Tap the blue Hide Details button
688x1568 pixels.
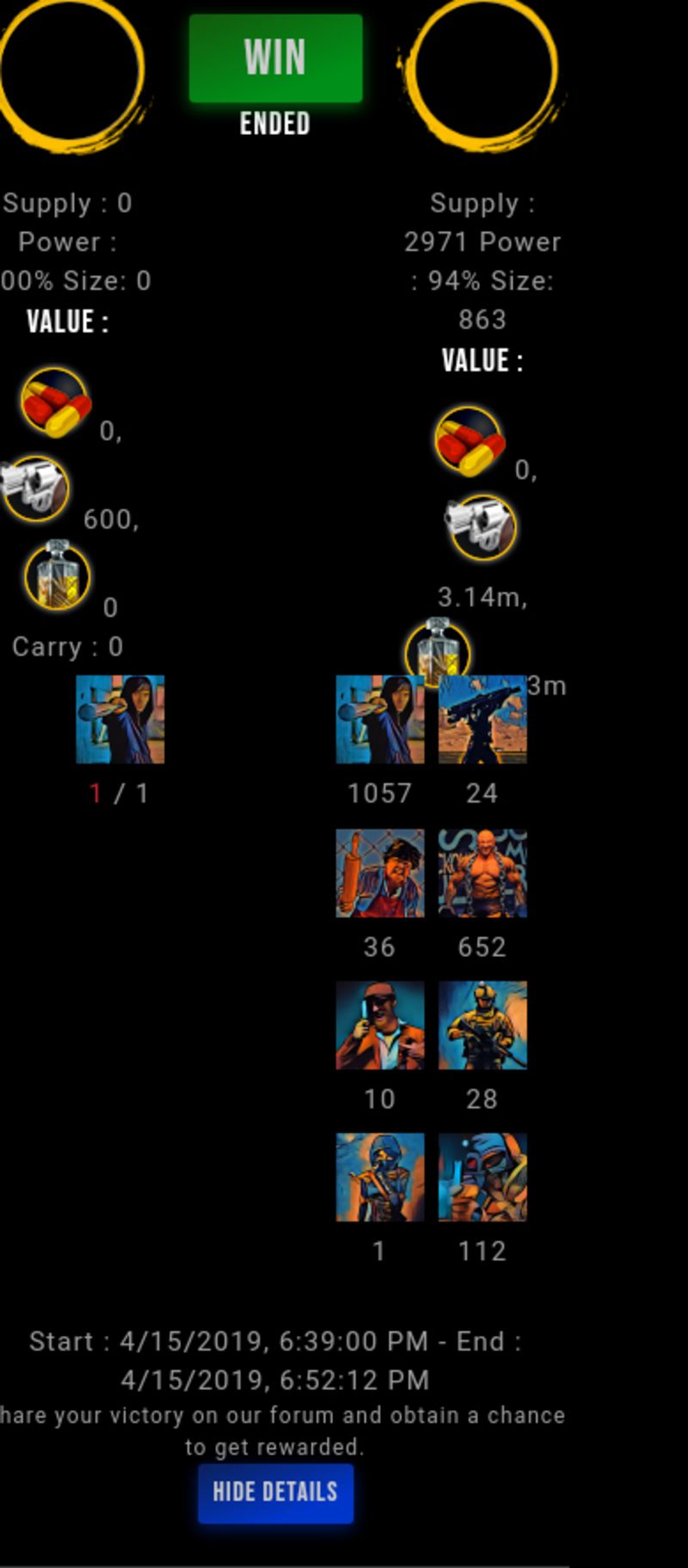point(275,1493)
